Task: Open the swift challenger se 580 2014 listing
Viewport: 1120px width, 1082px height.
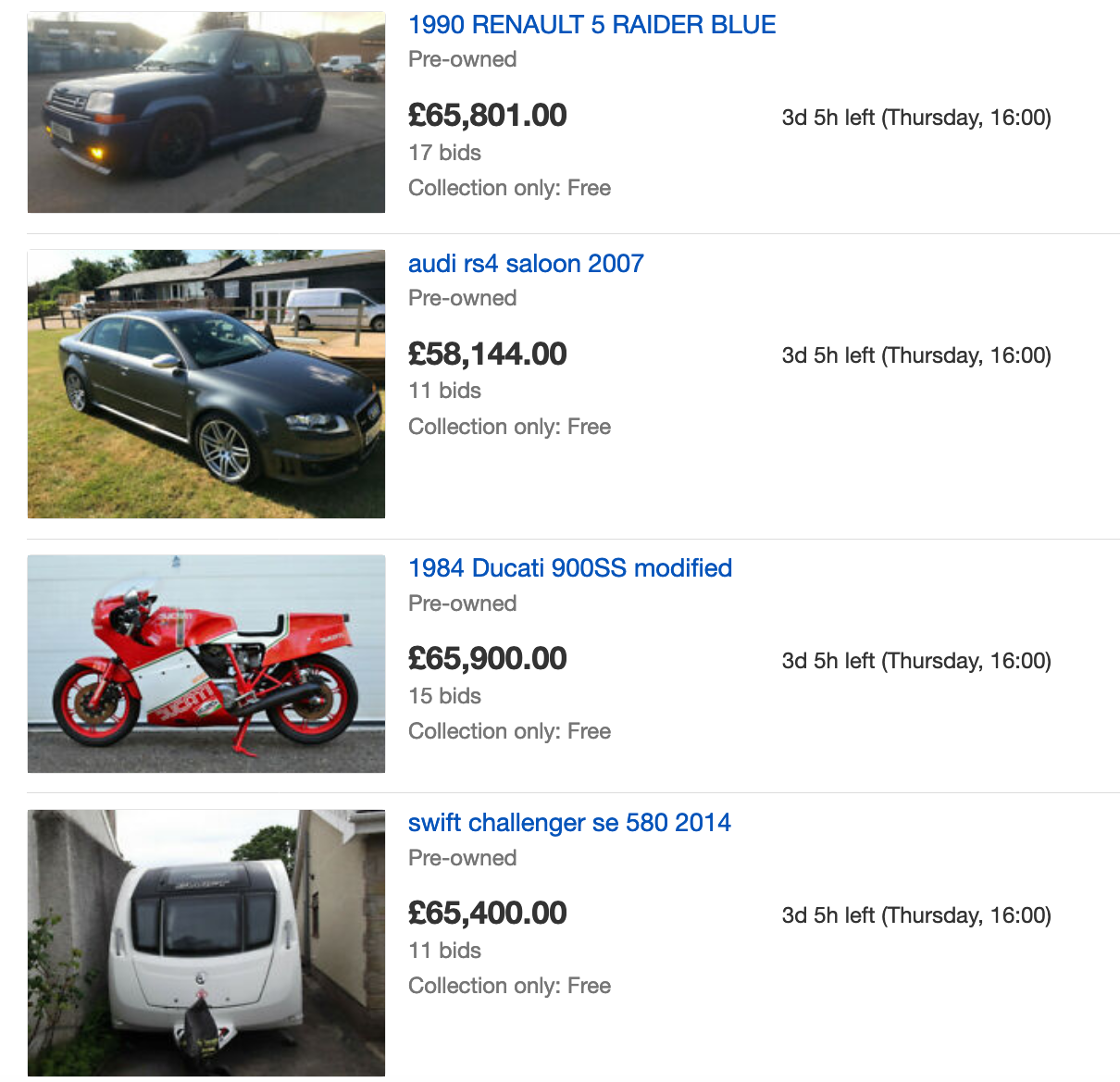Action: [569, 823]
